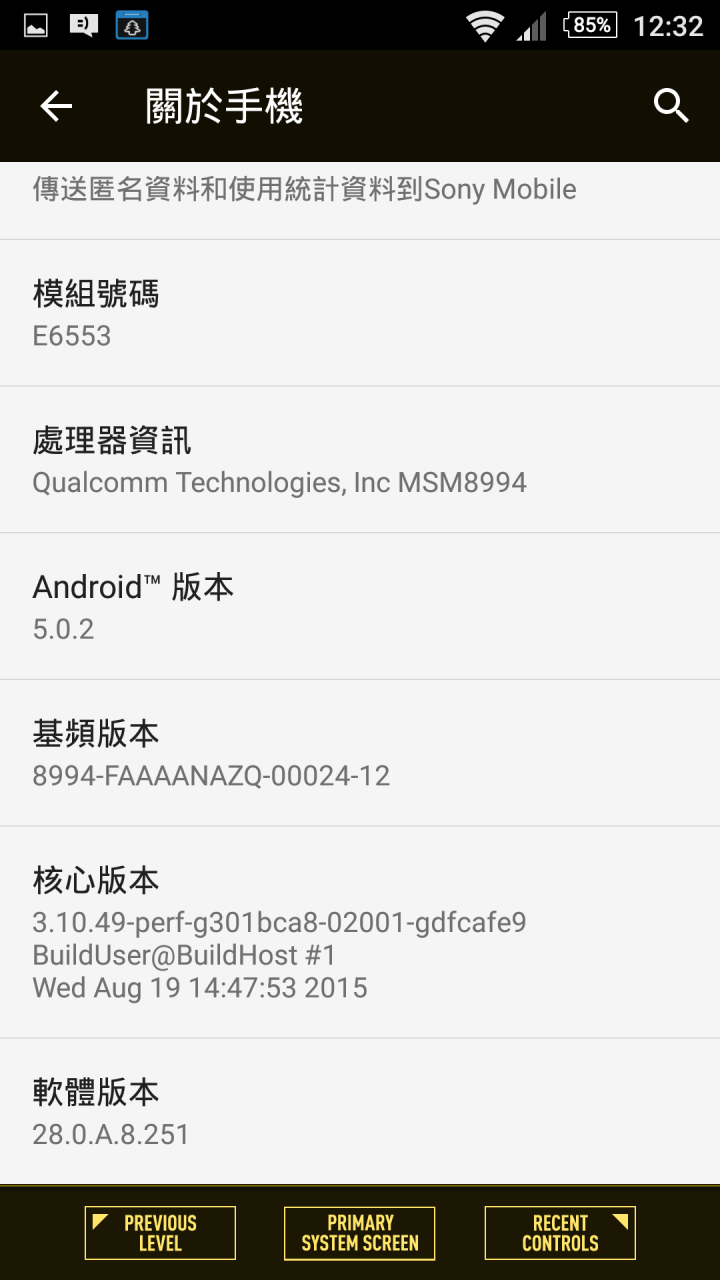The width and height of the screenshot is (720, 1280).
Task: Open Recent Controls
Action: pos(560,1233)
